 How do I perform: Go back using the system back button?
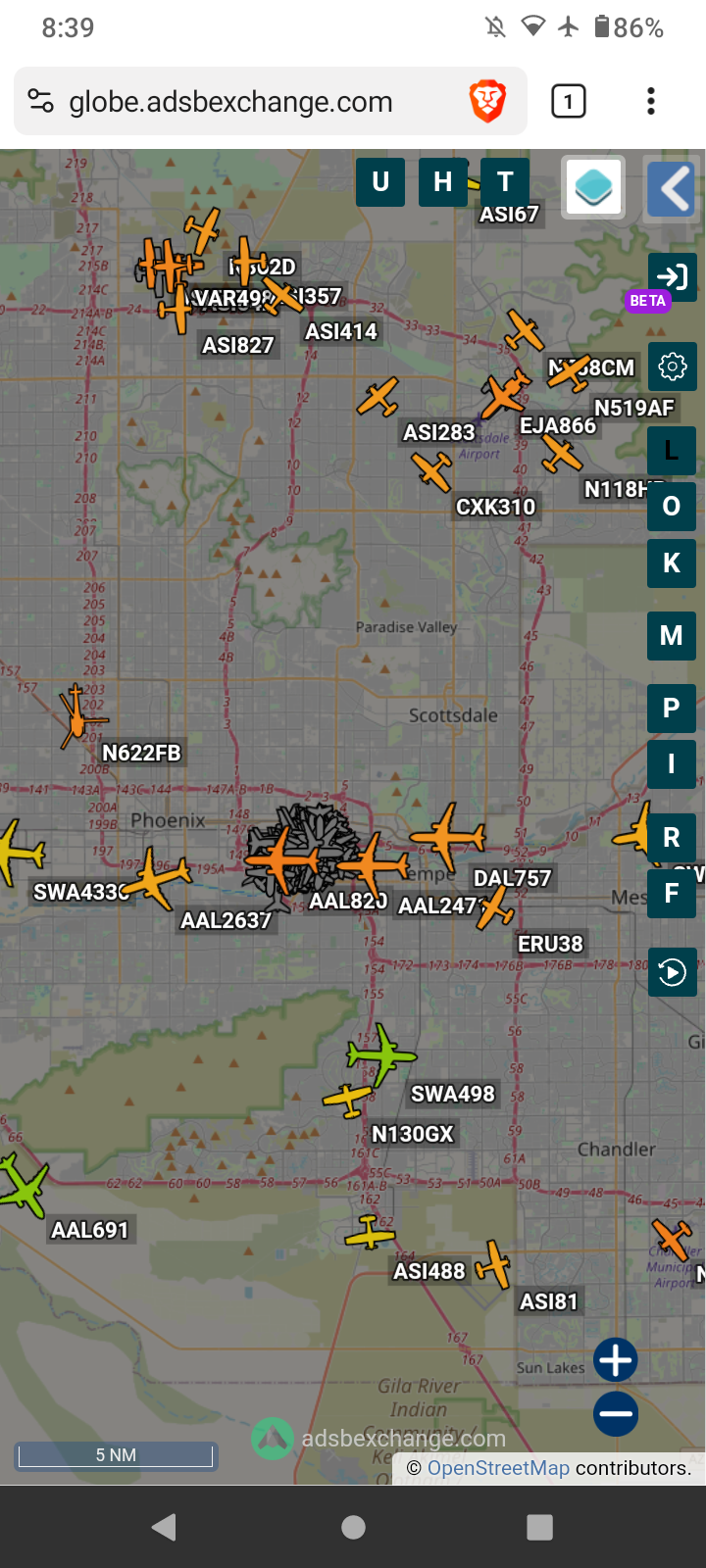click(x=164, y=1527)
